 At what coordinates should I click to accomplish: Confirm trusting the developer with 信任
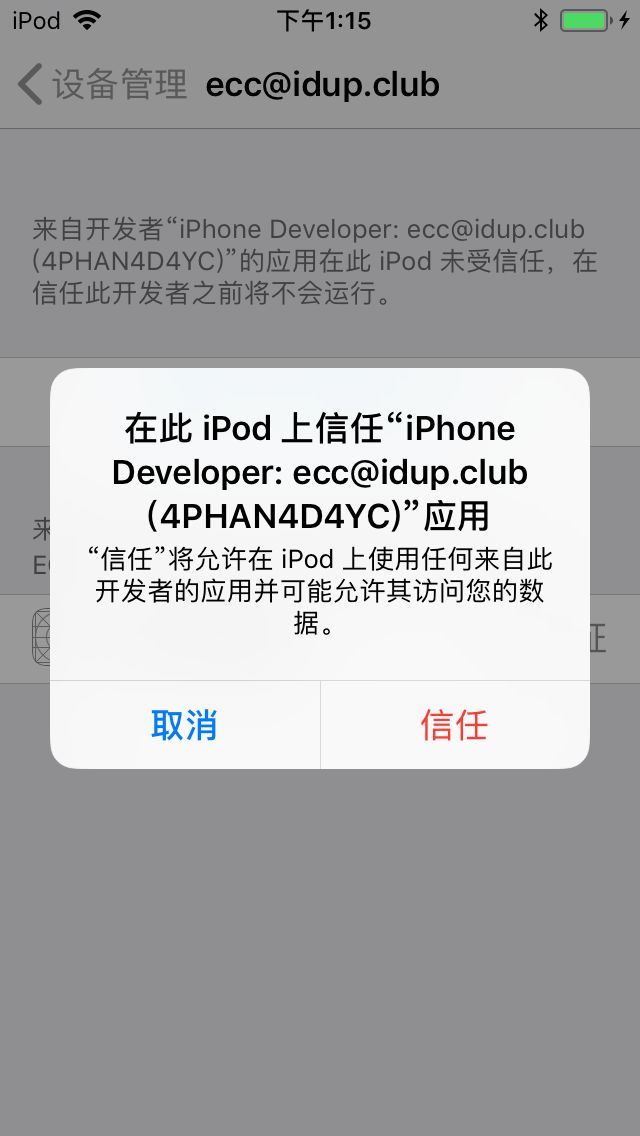click(x=455, y=725)
